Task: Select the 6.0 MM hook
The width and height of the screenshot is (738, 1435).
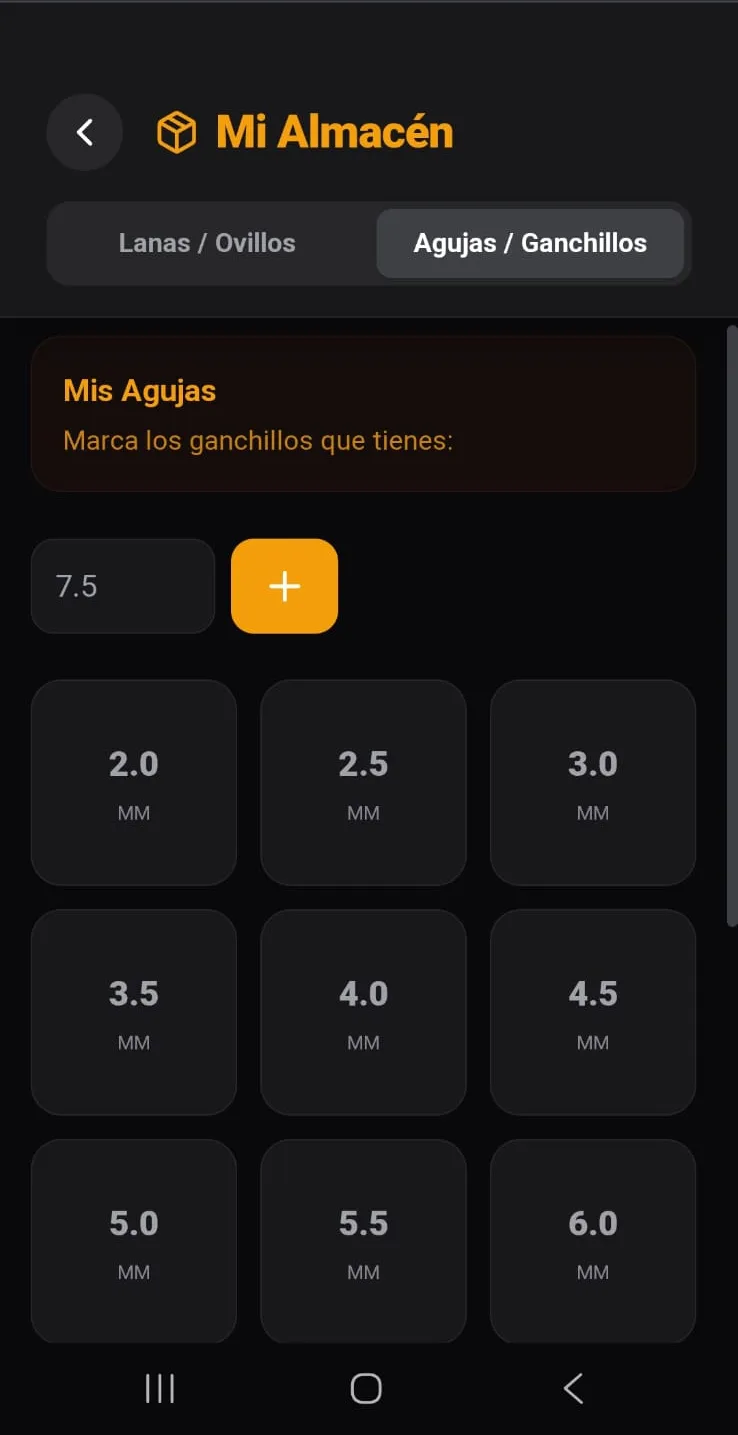Action: [593, 1240]
